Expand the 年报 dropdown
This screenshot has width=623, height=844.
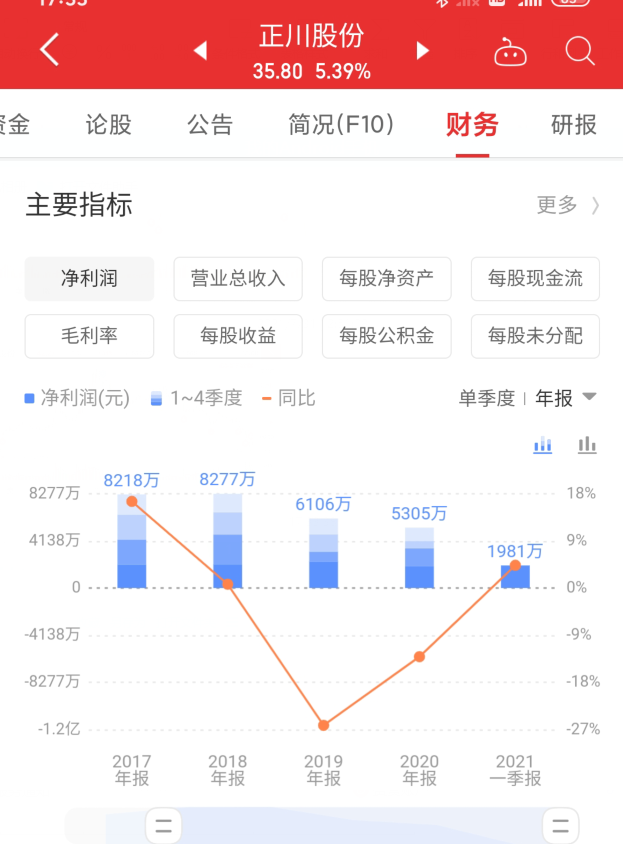click(565, 398)
